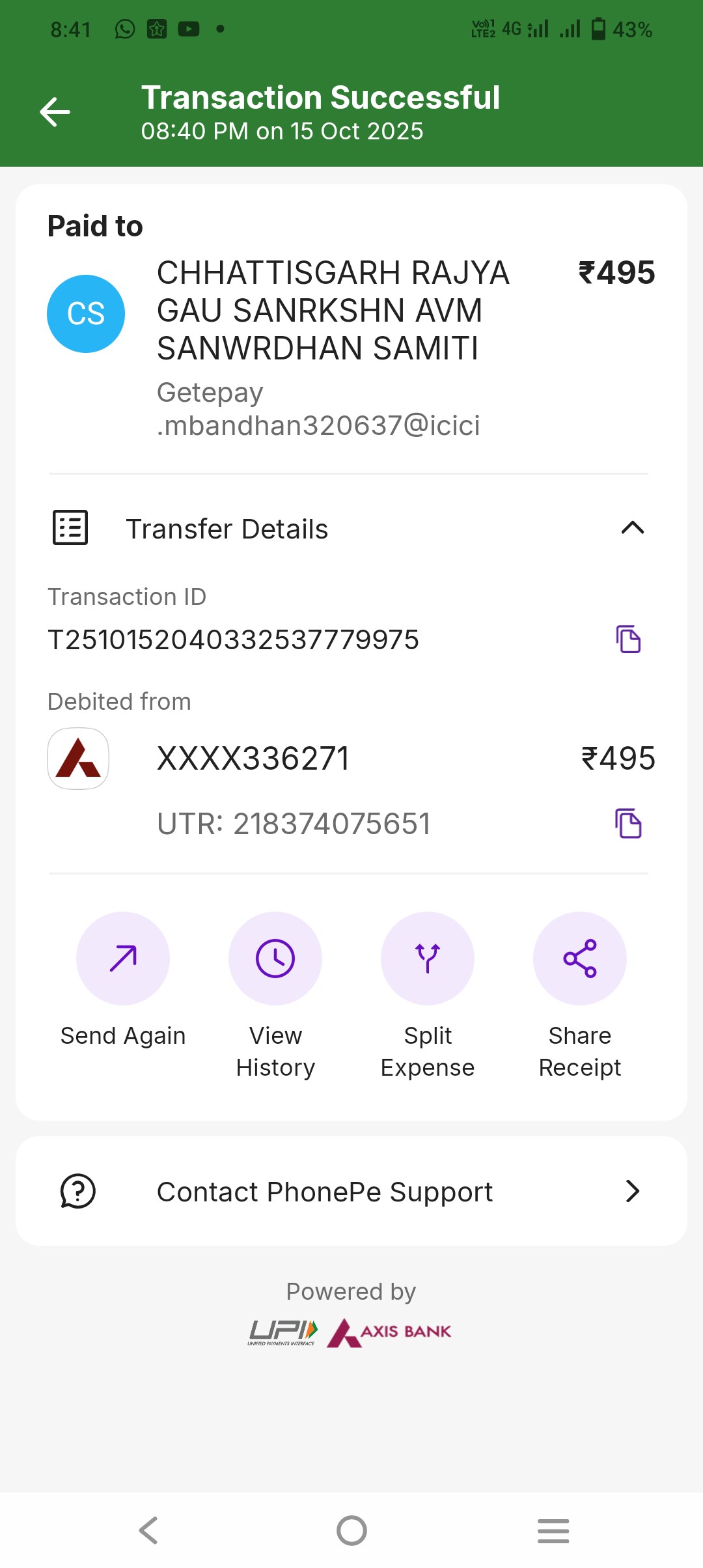Tap the system home button
The width and height of the screenshot is (703, 1568).
coord(351,1530)
